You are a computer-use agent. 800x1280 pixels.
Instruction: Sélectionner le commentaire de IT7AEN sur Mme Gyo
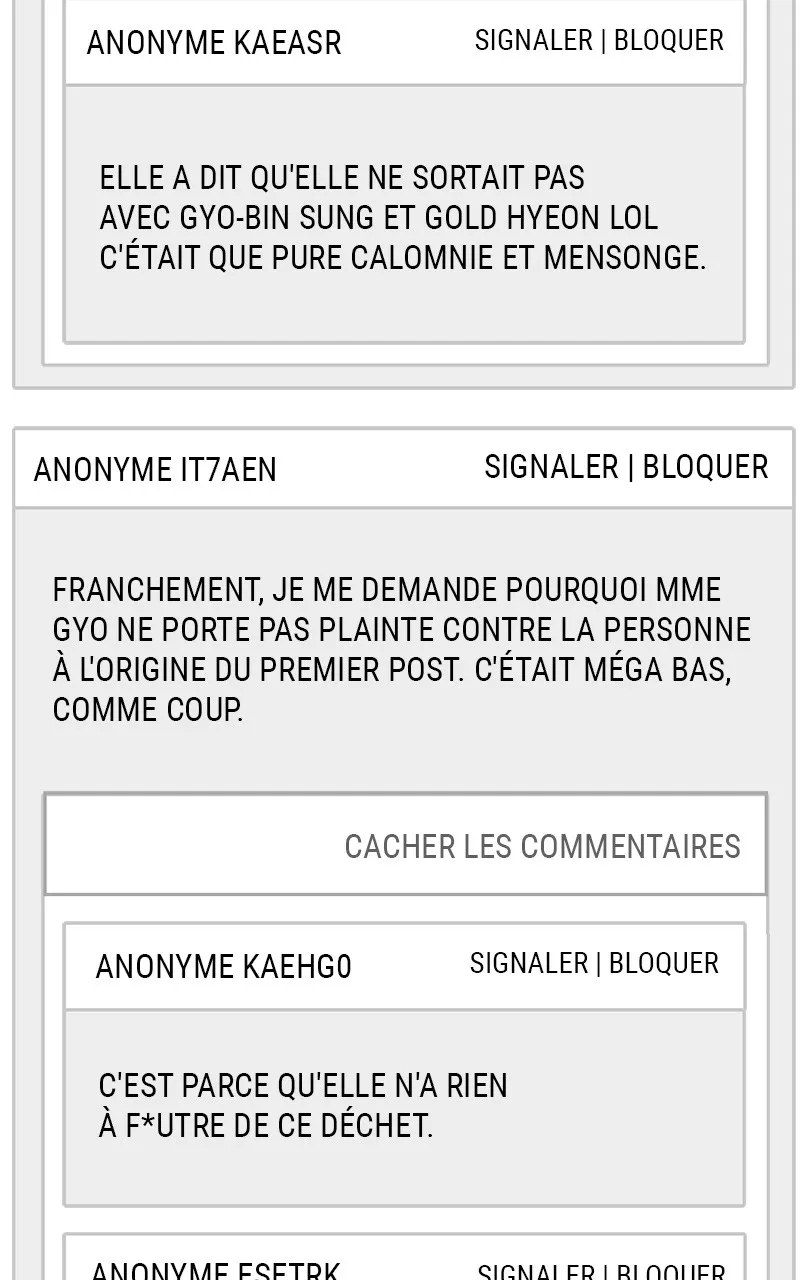pos(400,650)
